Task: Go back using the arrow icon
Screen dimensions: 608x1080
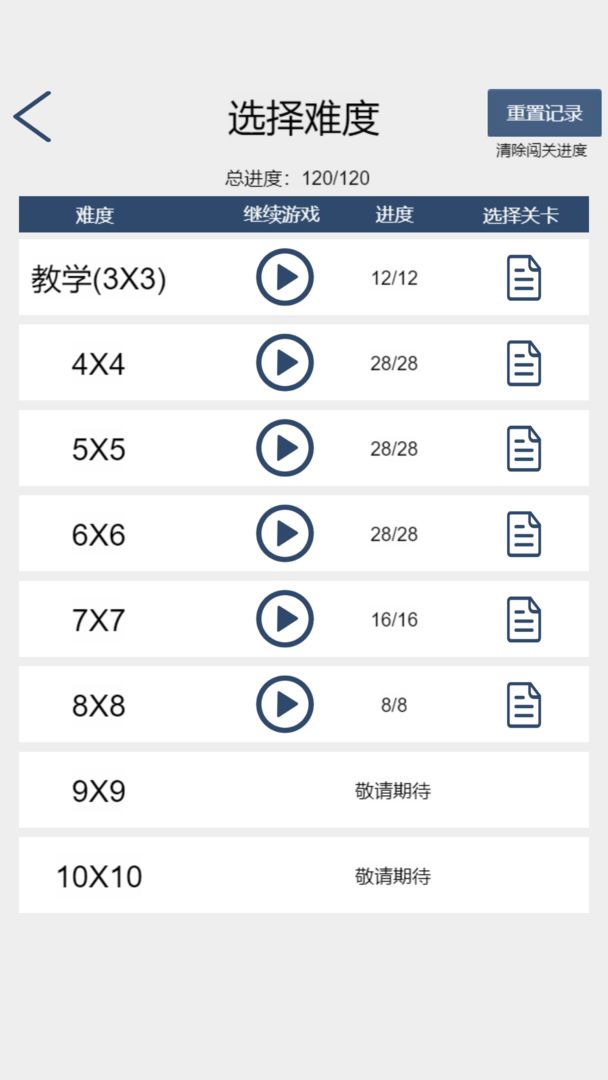Action: (32, 117)
